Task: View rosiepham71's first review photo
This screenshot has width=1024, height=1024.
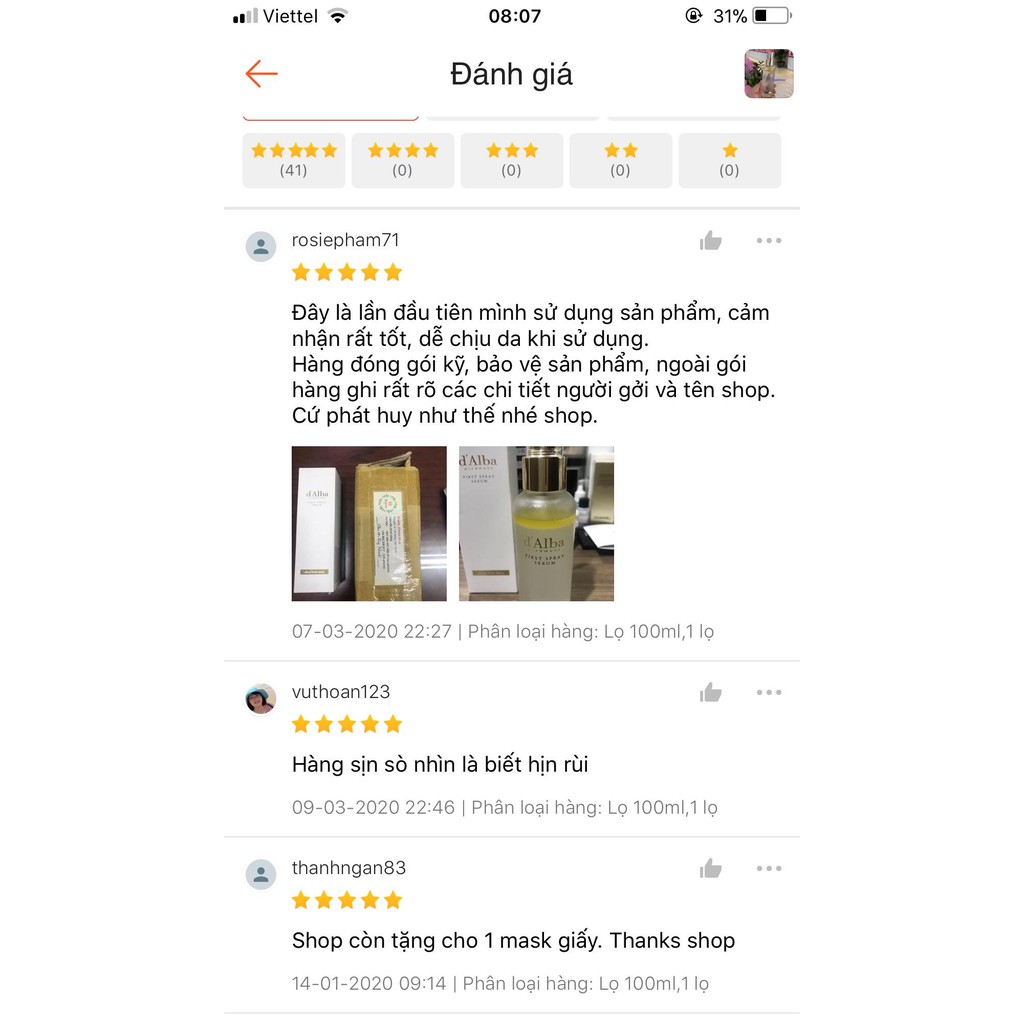Action: click(369, 523)
